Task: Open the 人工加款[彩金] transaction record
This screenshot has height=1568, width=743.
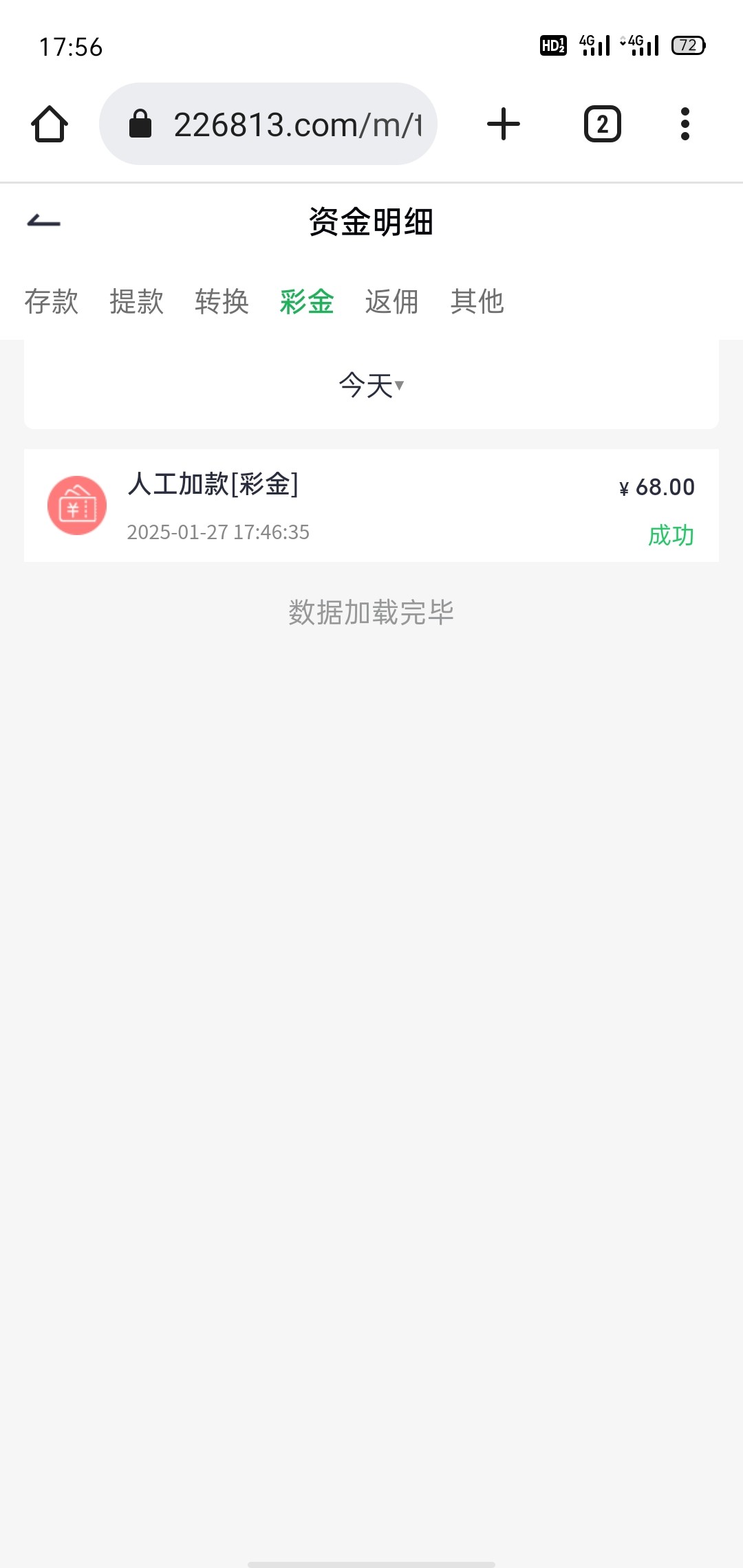Action: click(371, 506)
